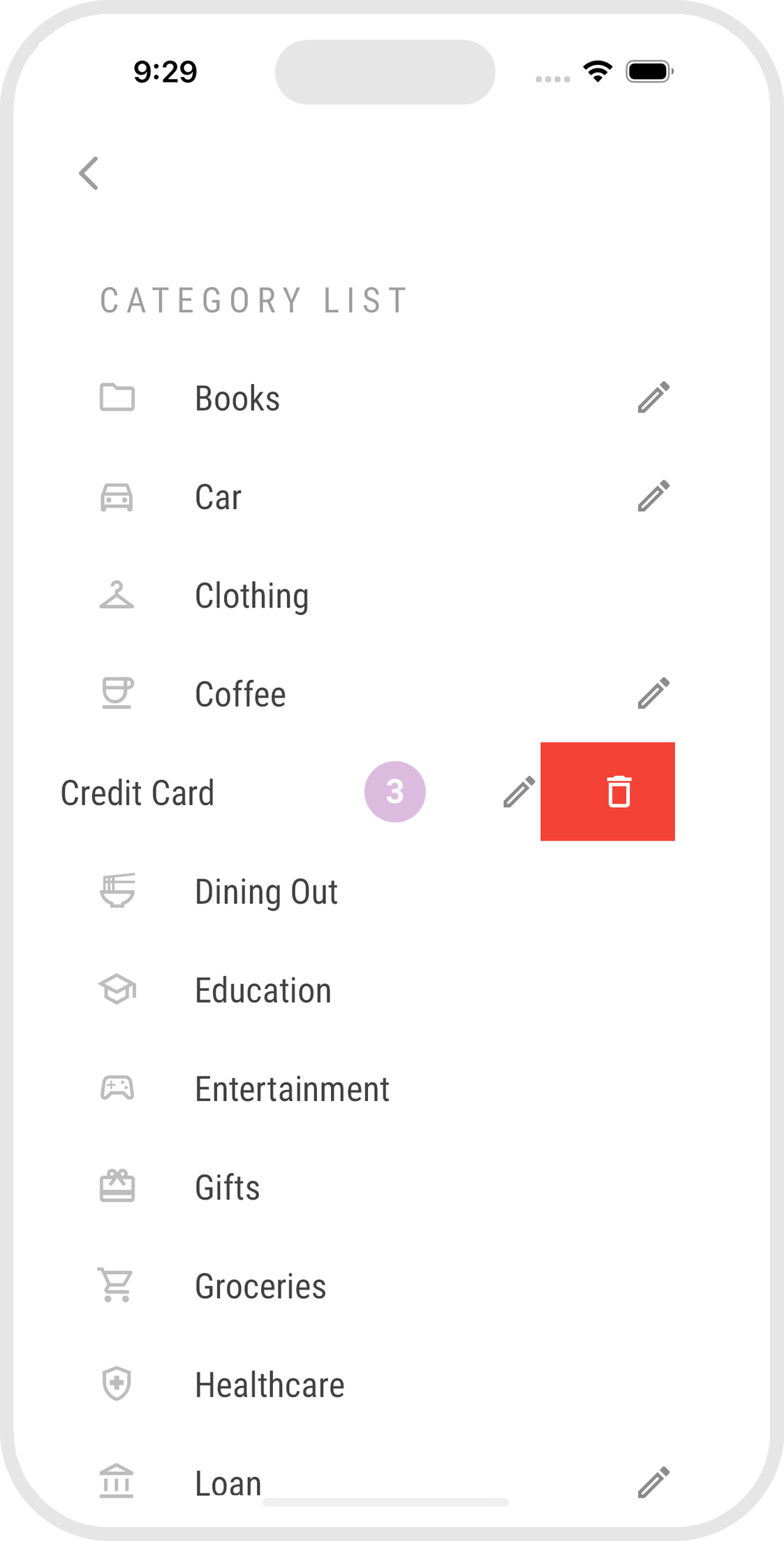Edit the Car category
This screenshot has width=784, height=1541.
click(653, 496)
